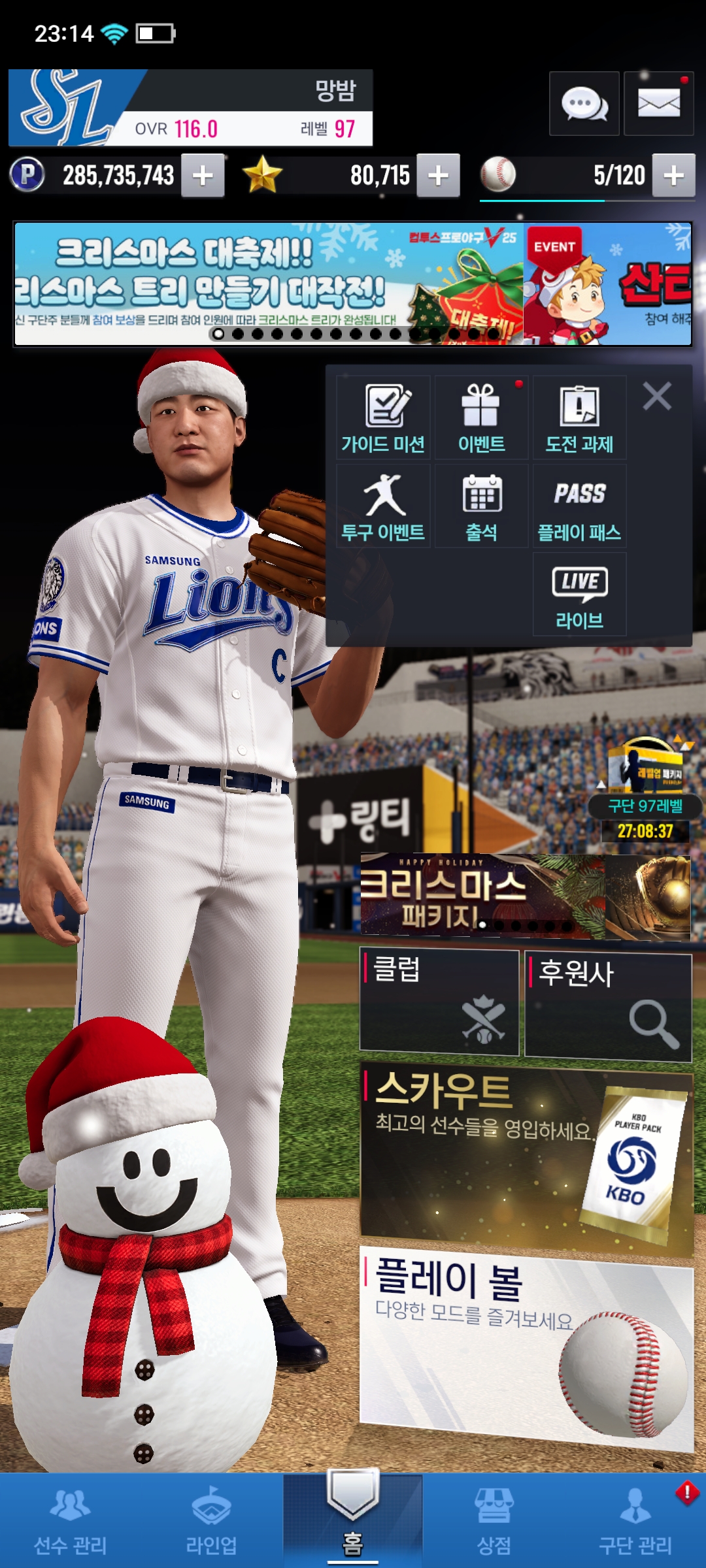This screenshot has width=706, height=1568.
Task: Check 출석 attendance calendar
Action: 481,507
